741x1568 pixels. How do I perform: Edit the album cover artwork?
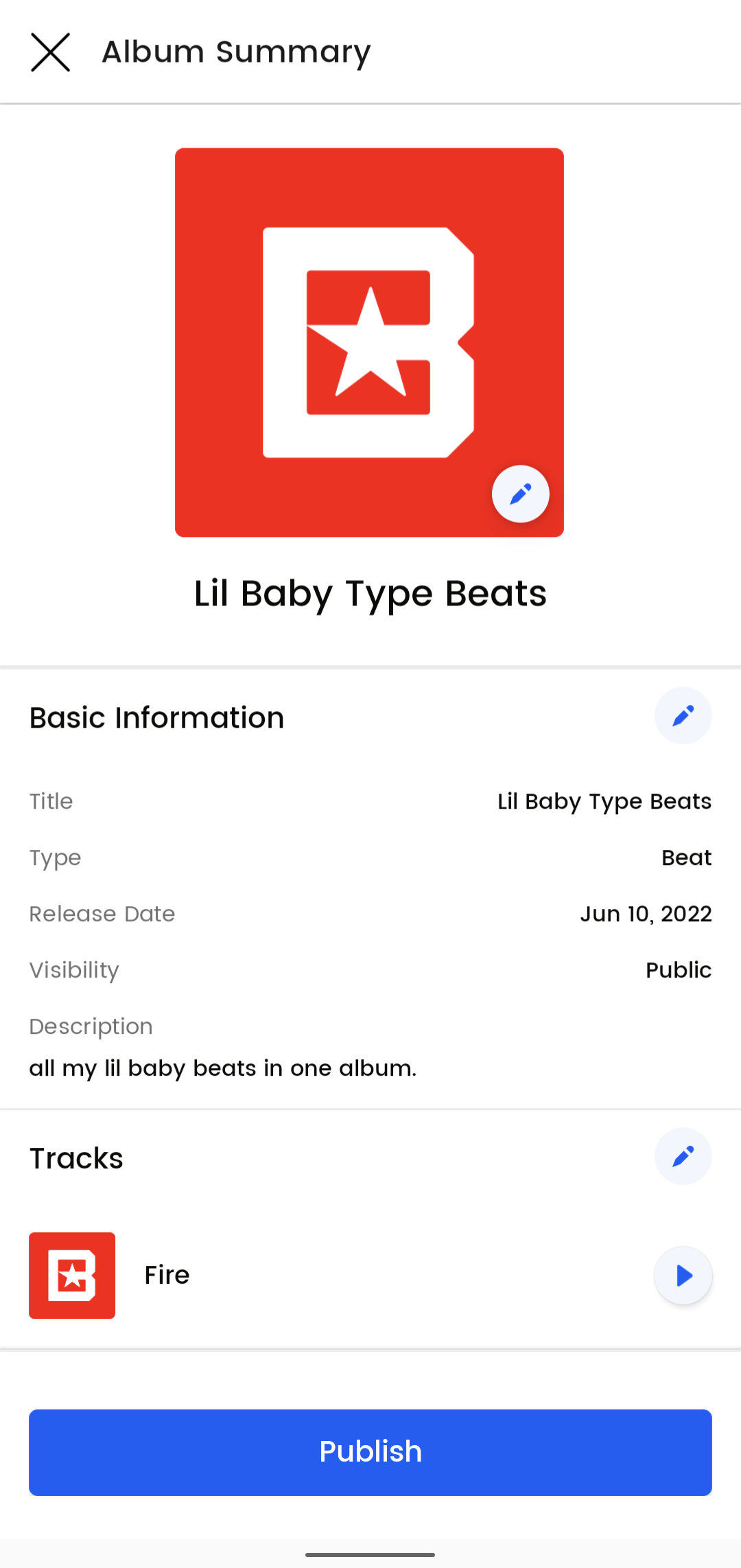(x=520, y=494)
